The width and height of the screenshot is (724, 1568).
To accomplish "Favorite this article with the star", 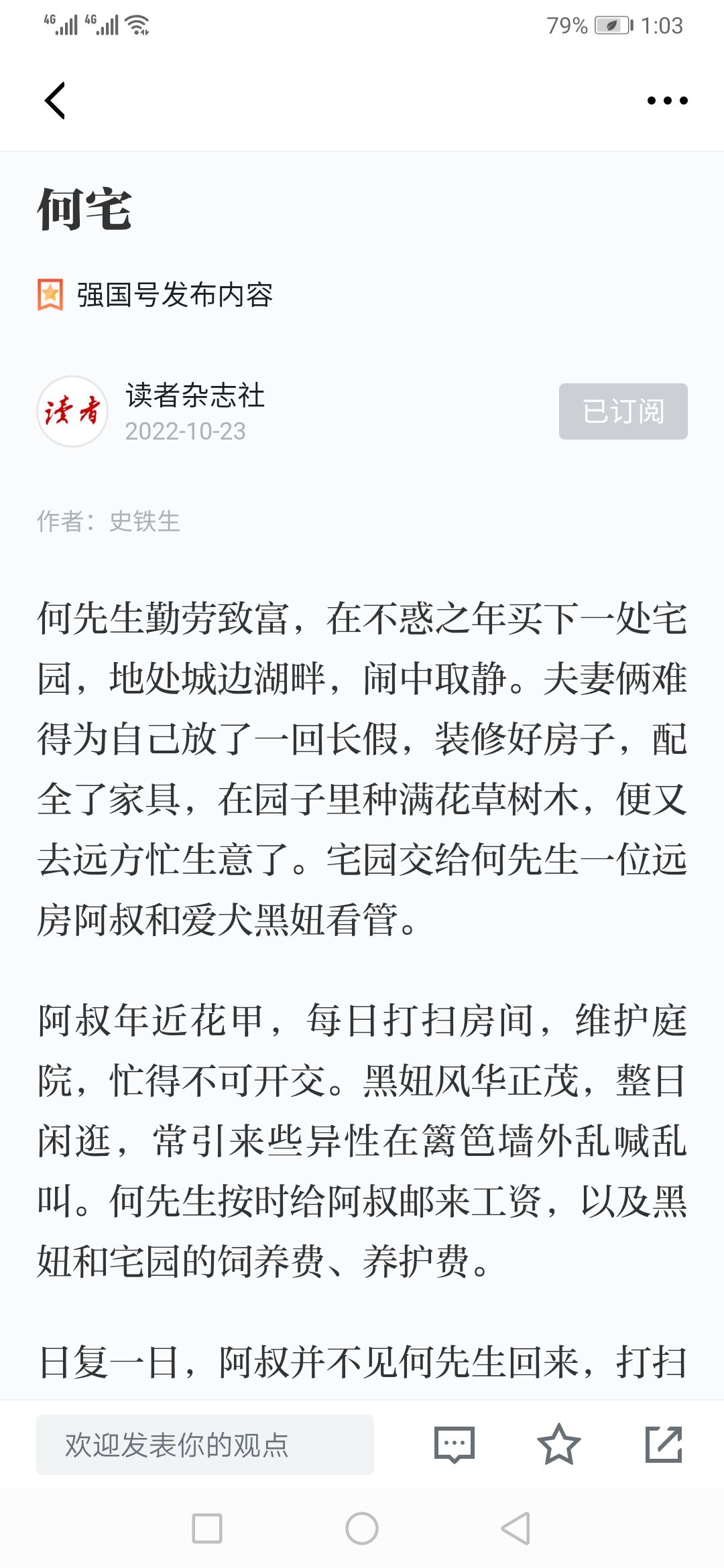I will (x=558, y=1445).
